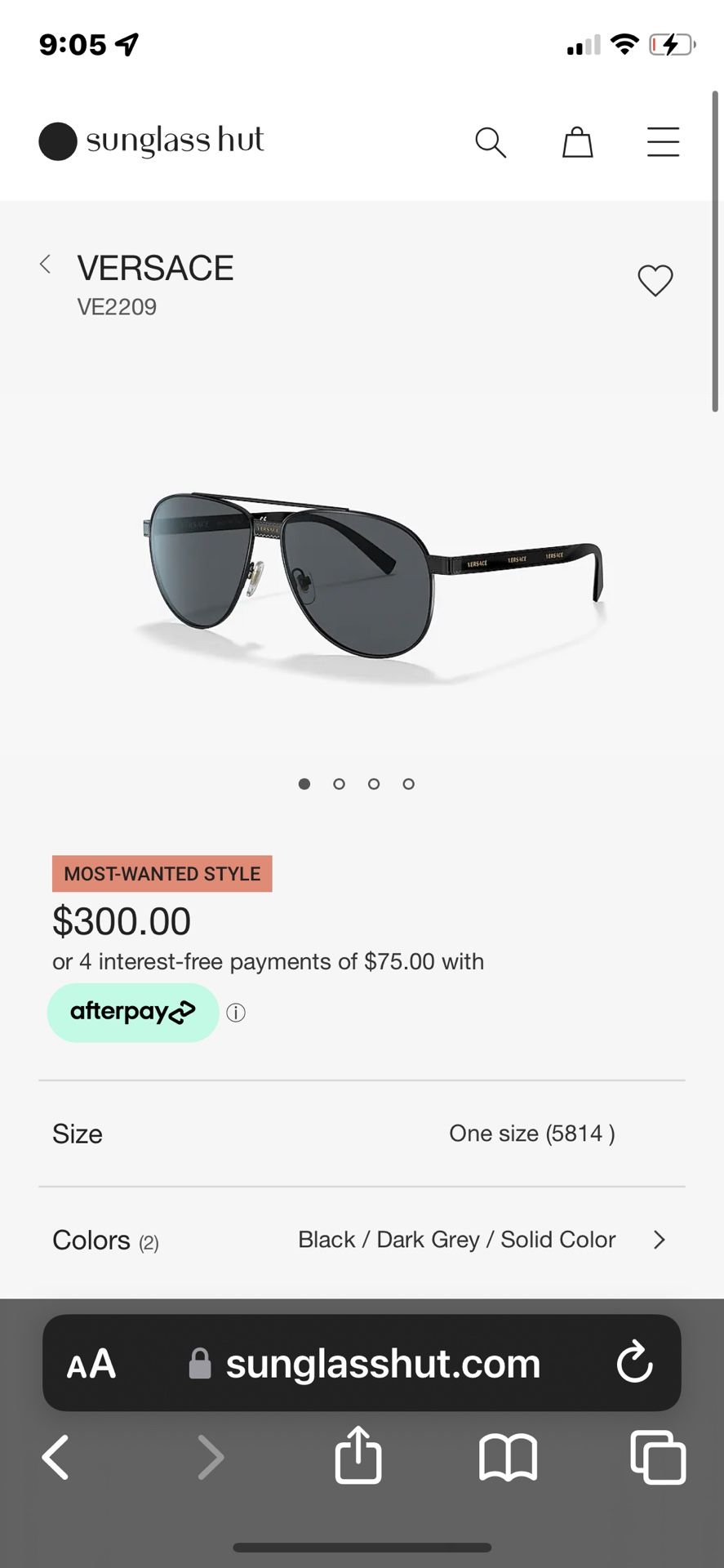
Task: Open the search icon
Action: click(491, 141)
